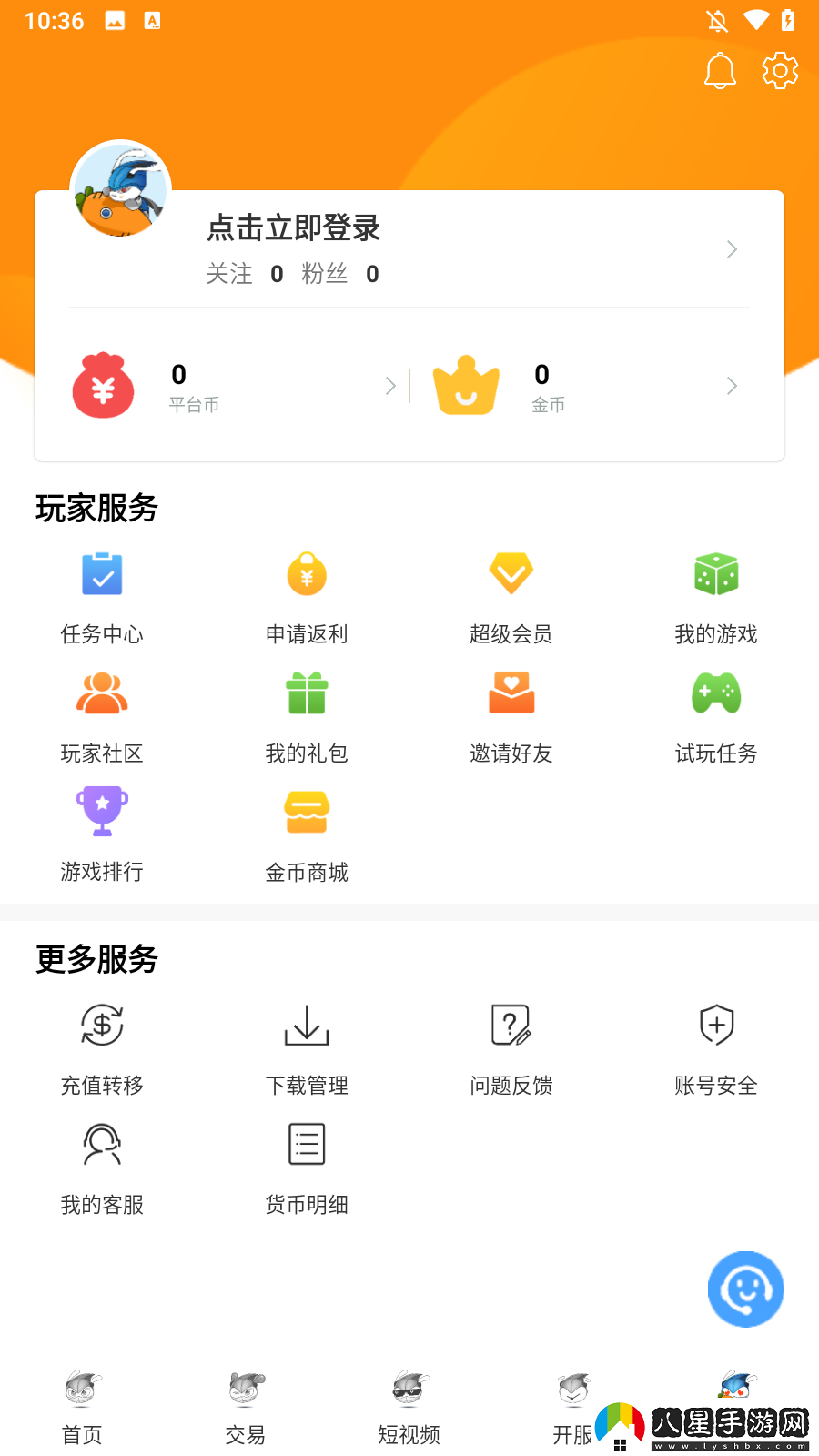Screen dimensions: 819x1456
Task: Open 粉丝 followers count
Action: [343, 274]
